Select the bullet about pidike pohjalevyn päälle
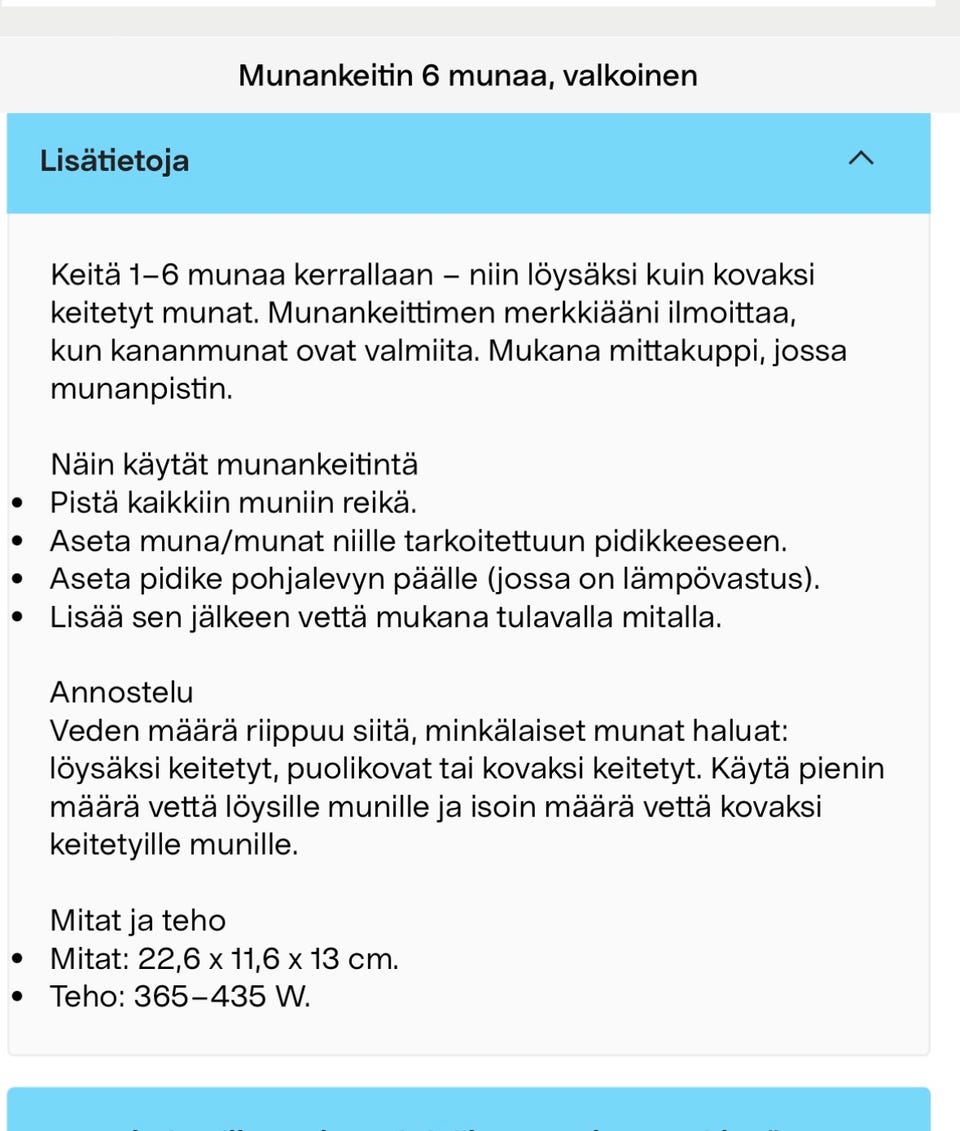 [x=434, y=578]
